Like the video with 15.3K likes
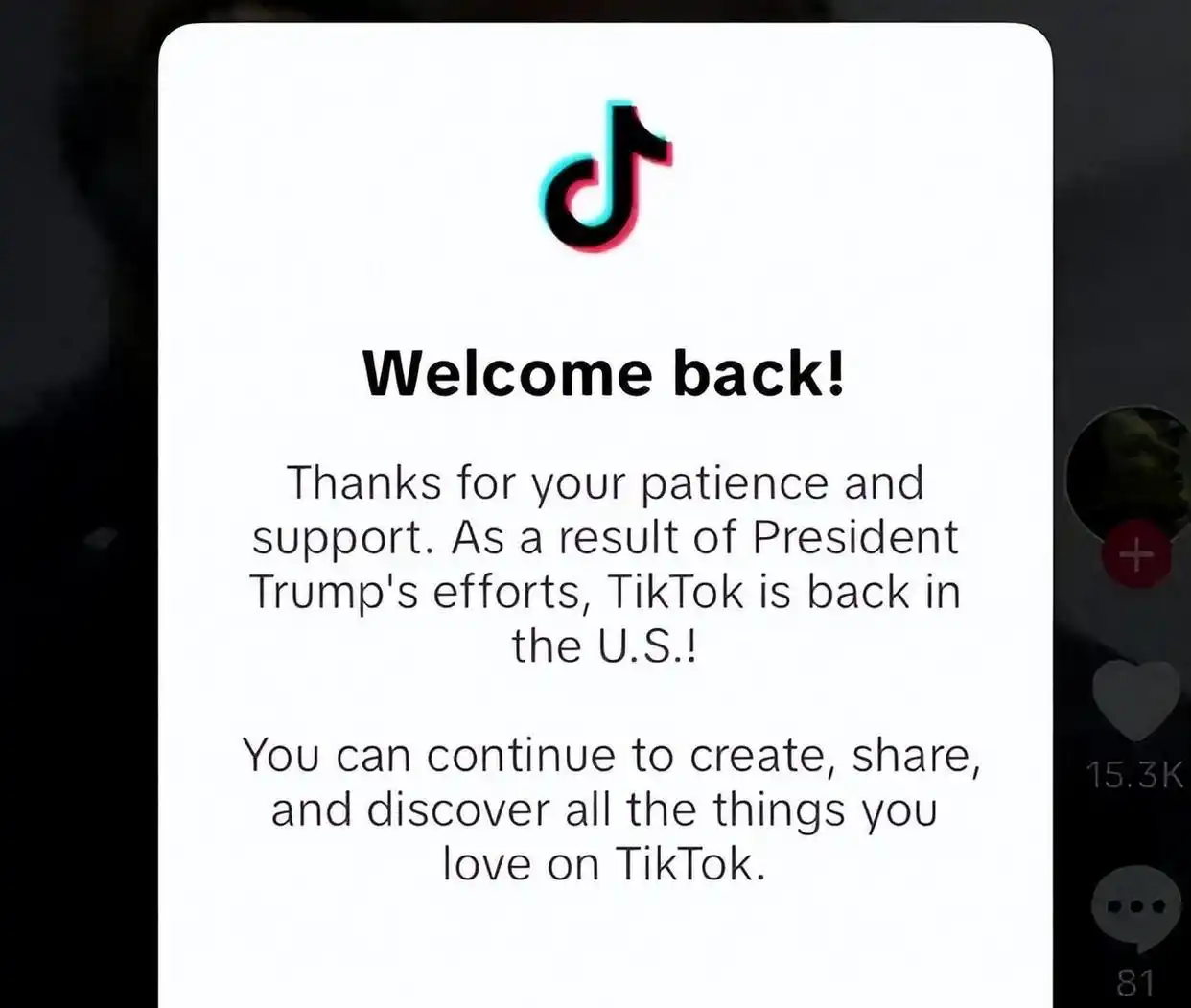 [x=1136, y=700]
